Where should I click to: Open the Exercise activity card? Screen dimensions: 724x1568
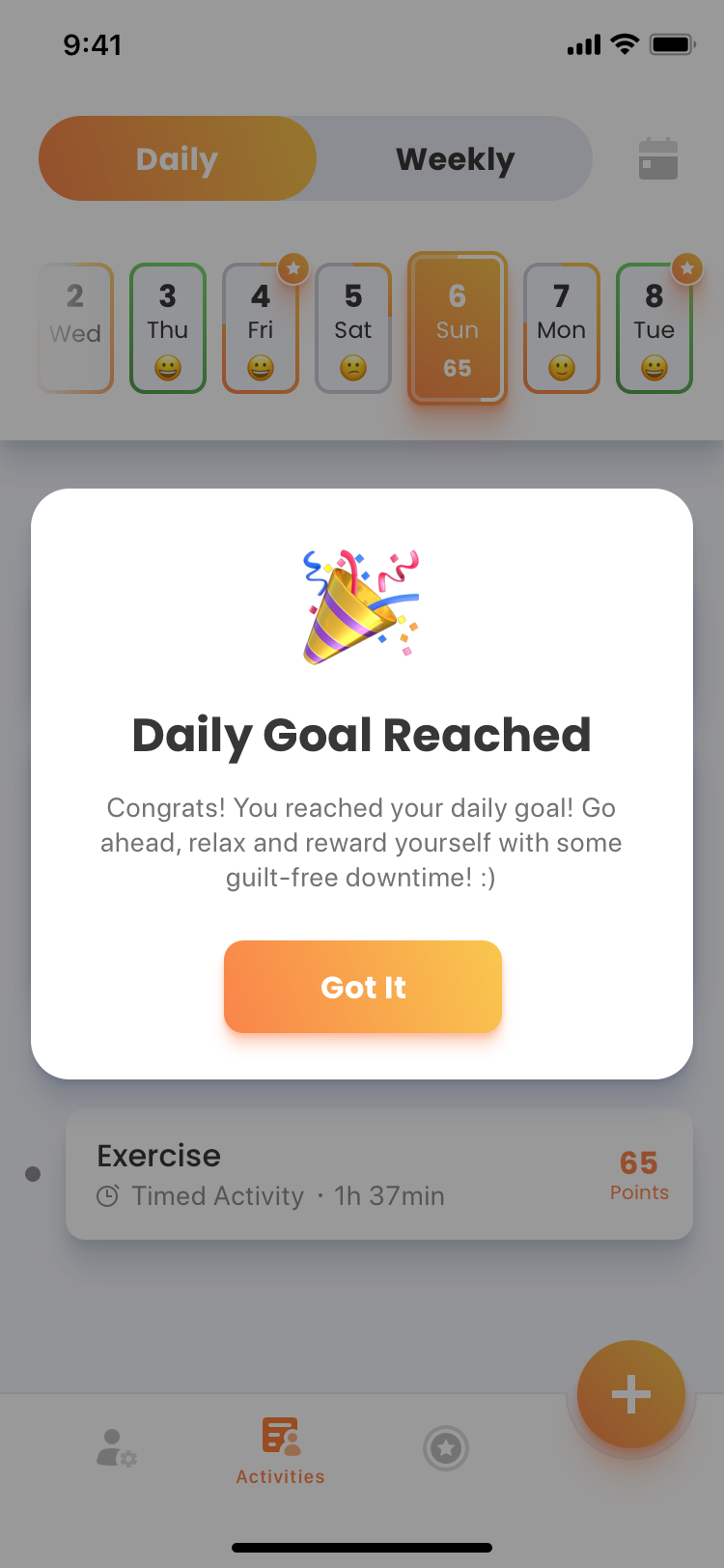coord(378,1174)
